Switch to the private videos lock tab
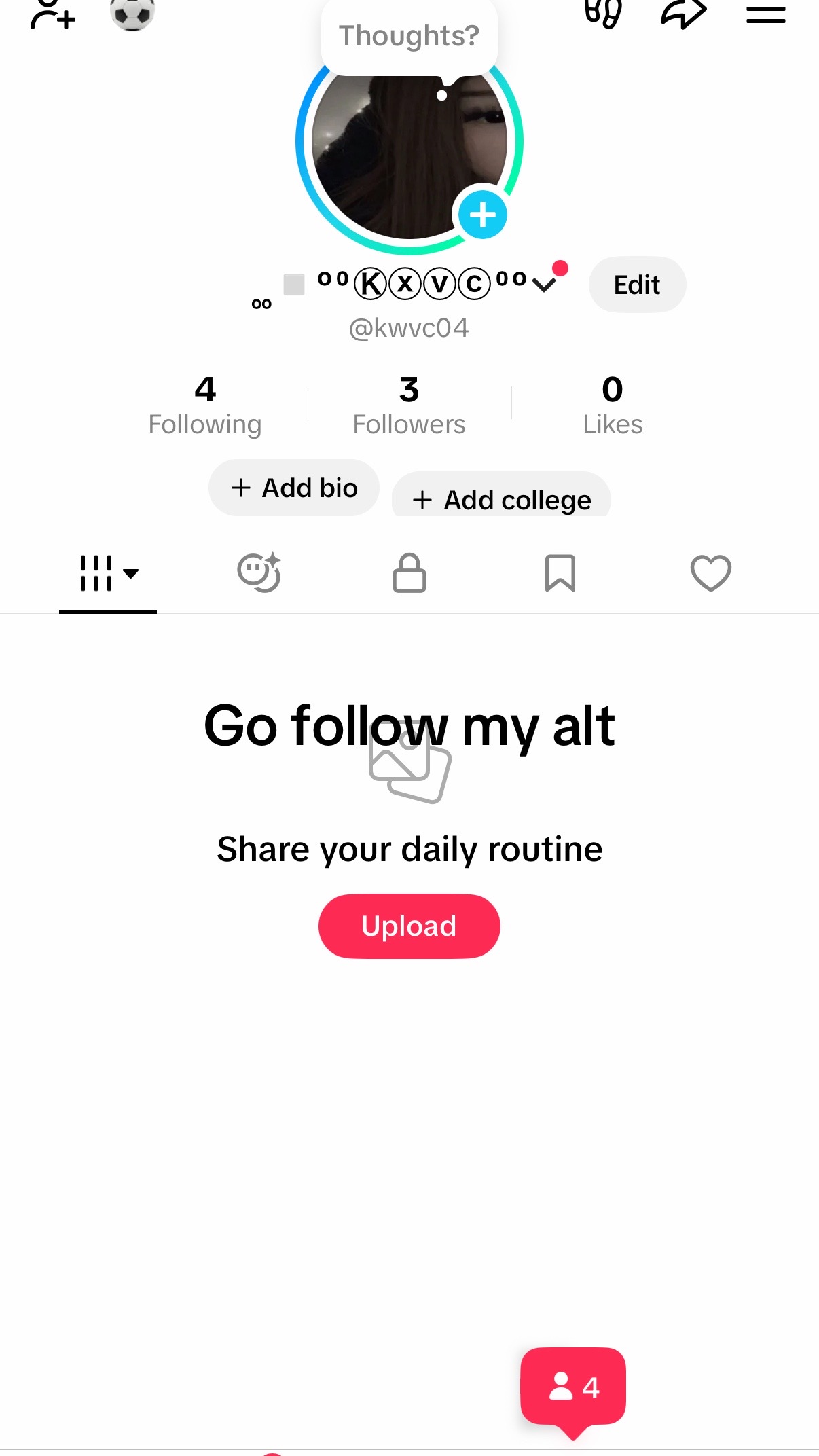This screenshot has width=819, height=1456. point(409,572)
